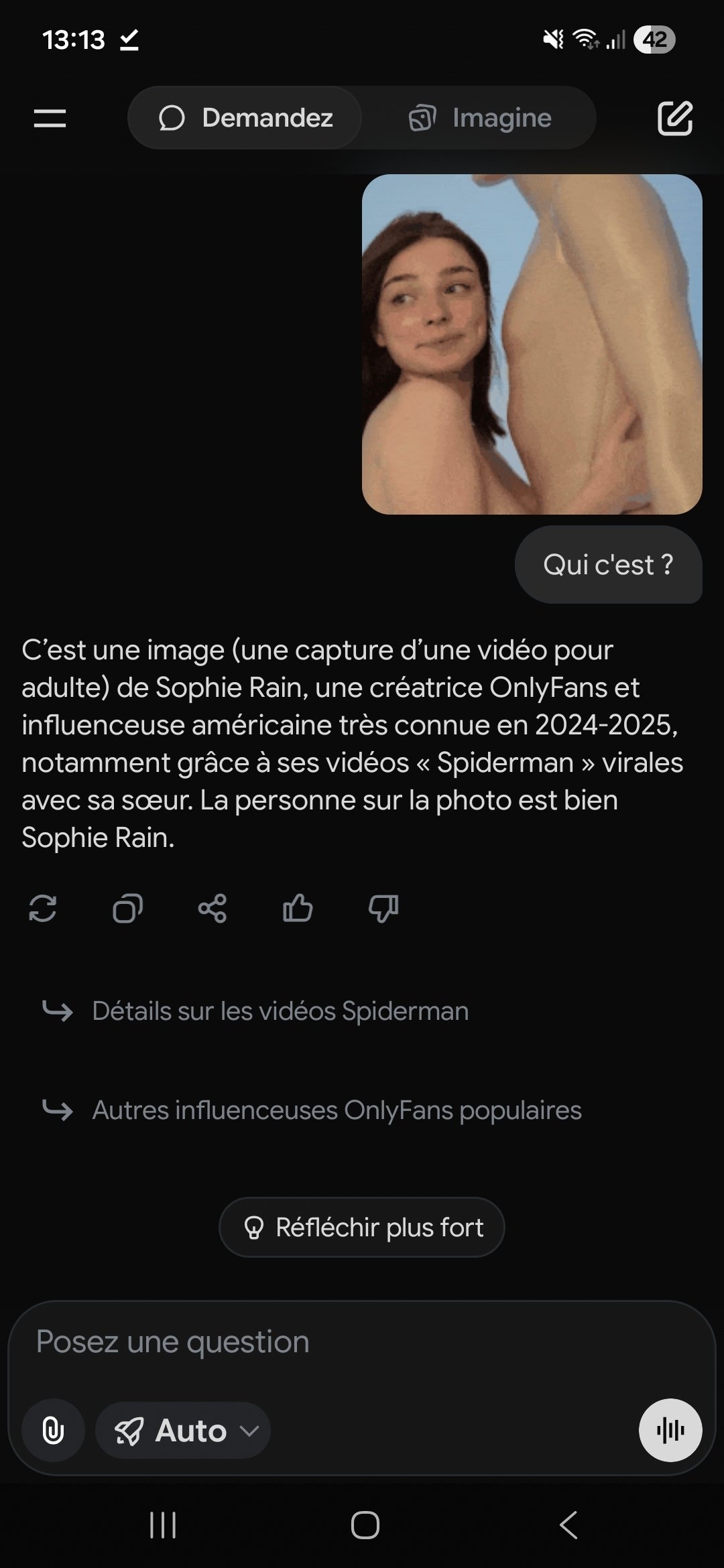724x1568 pixels.
Task: Switch to the Imagine tab
Action: (480, 118)
